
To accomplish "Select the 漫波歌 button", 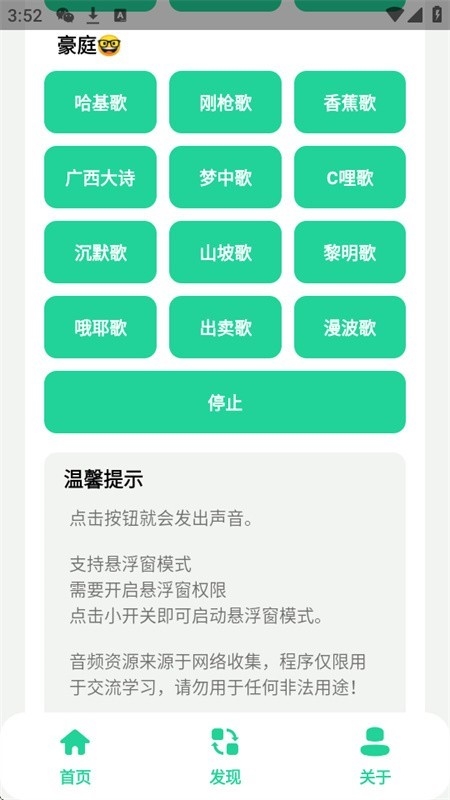I will point(349,327).
